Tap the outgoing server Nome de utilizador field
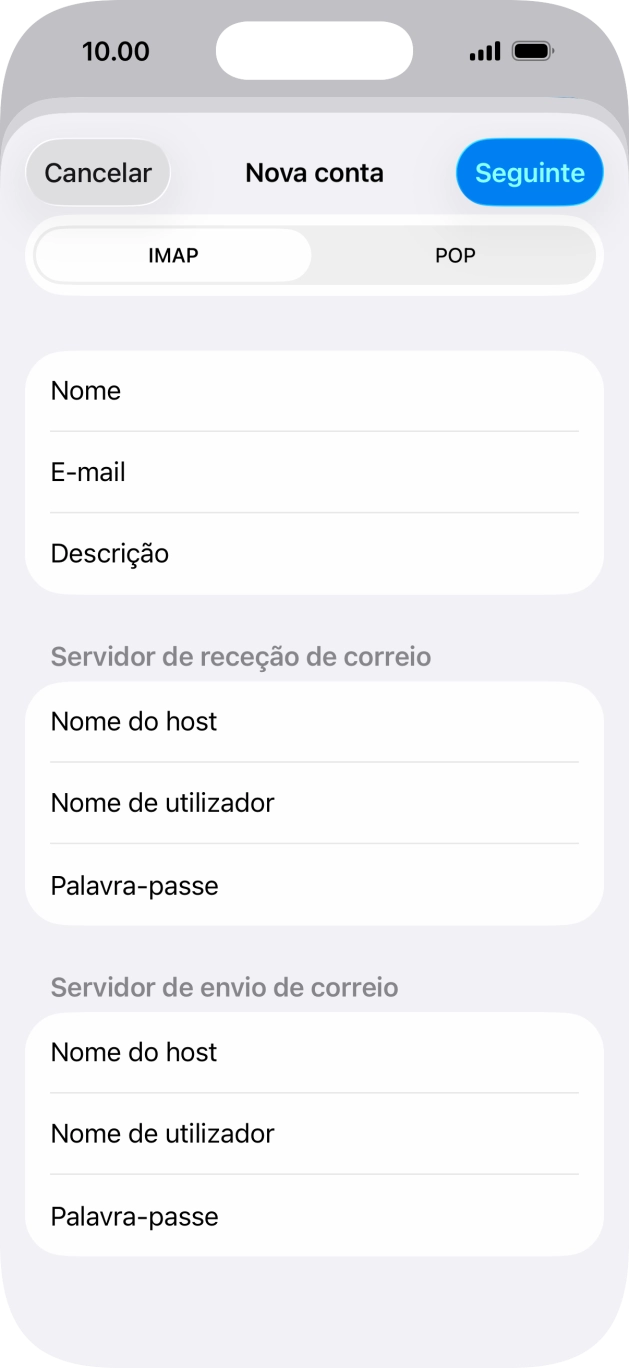This screenshot has height=1368, width=629. 314,1134
